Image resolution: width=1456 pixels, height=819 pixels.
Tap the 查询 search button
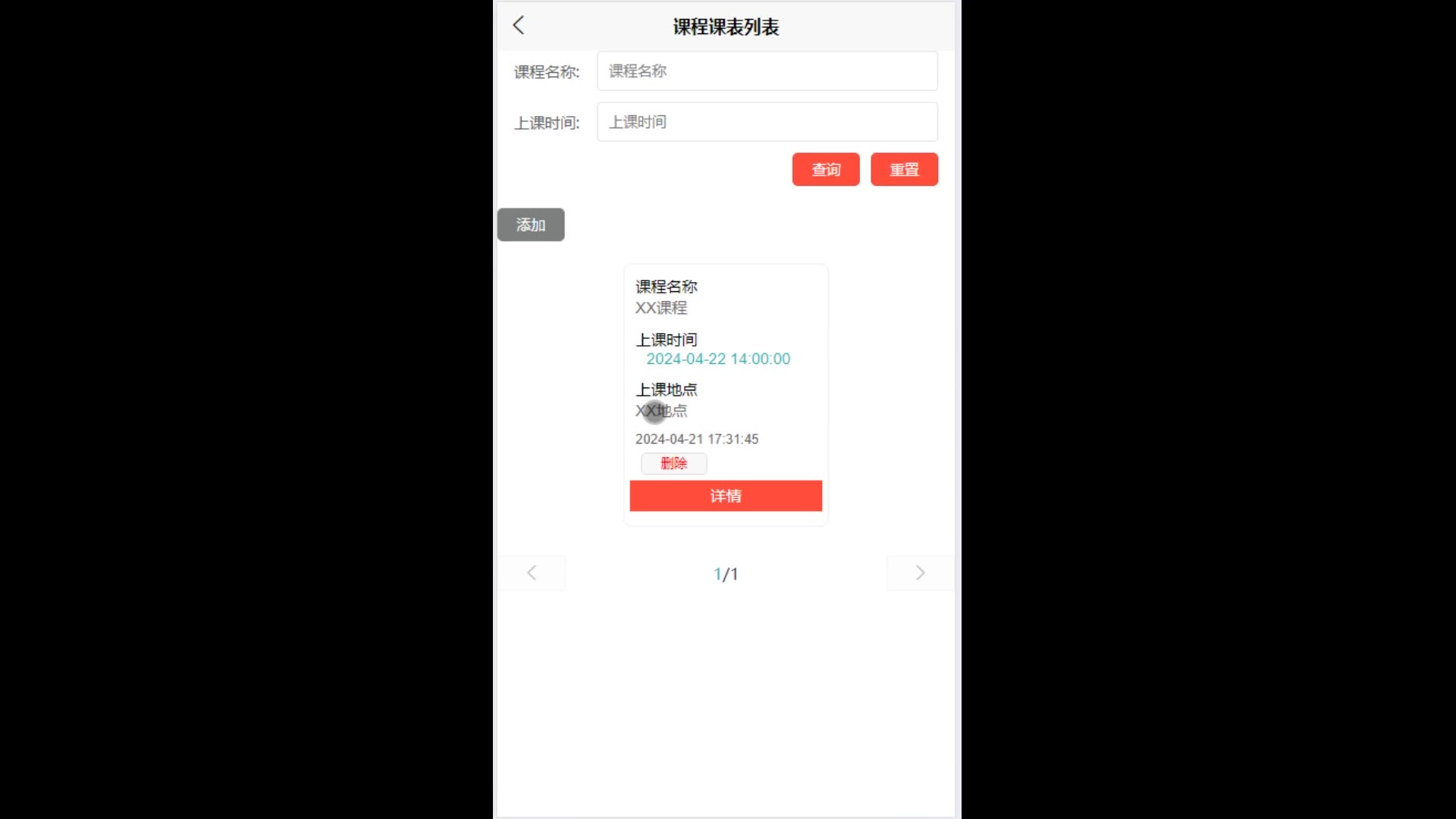tap(826, 169)
